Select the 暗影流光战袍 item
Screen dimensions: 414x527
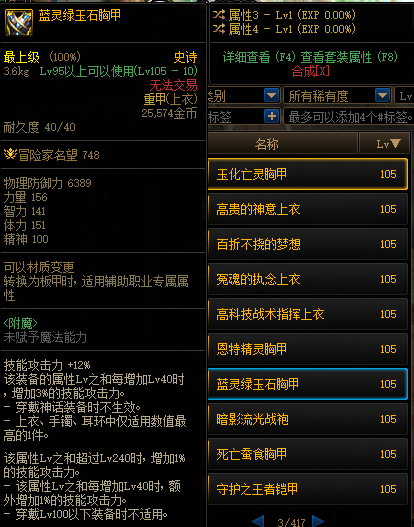coord(308,419)
